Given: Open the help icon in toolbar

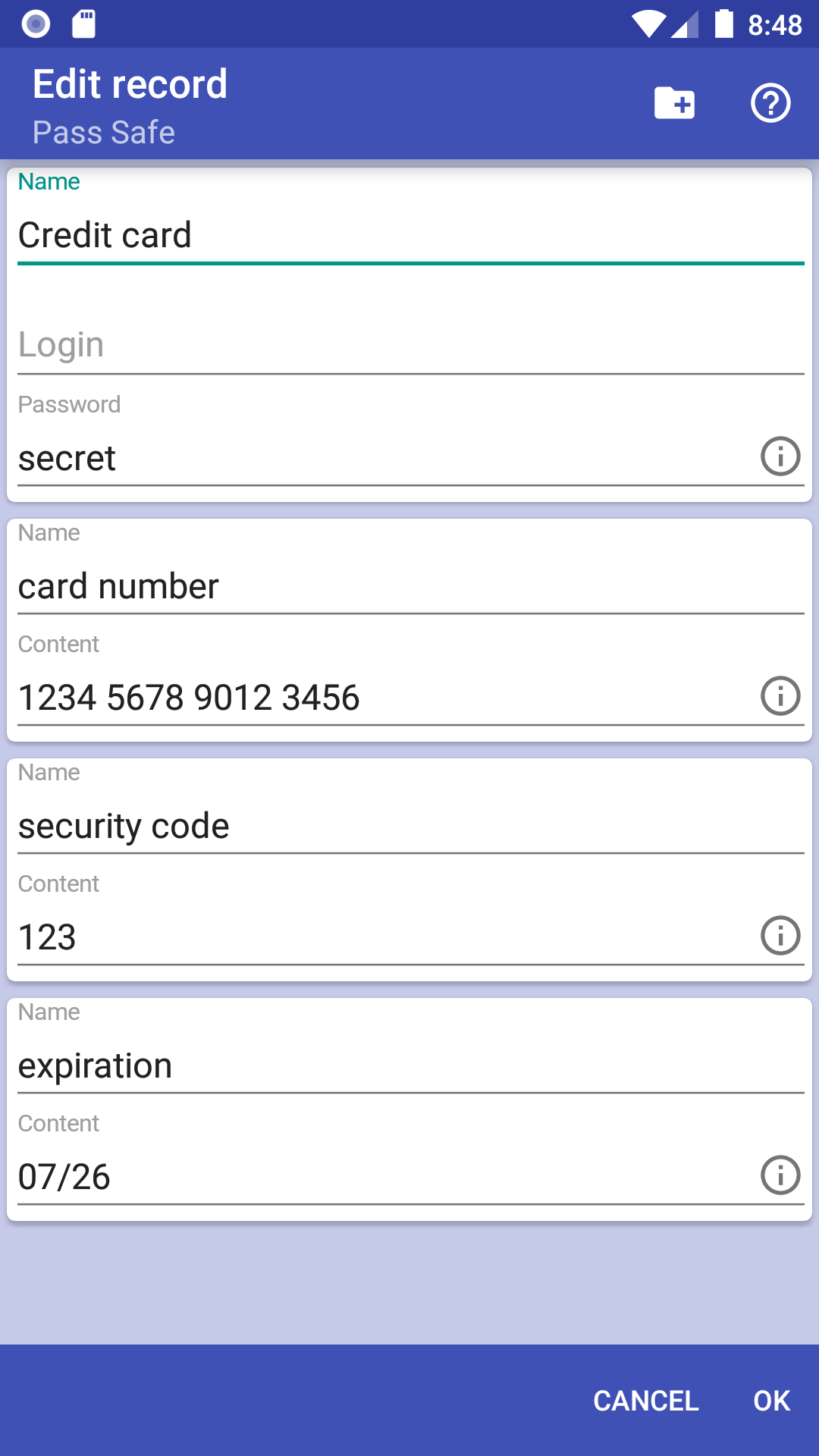Looking at the screenshot, I should point(770,104).
